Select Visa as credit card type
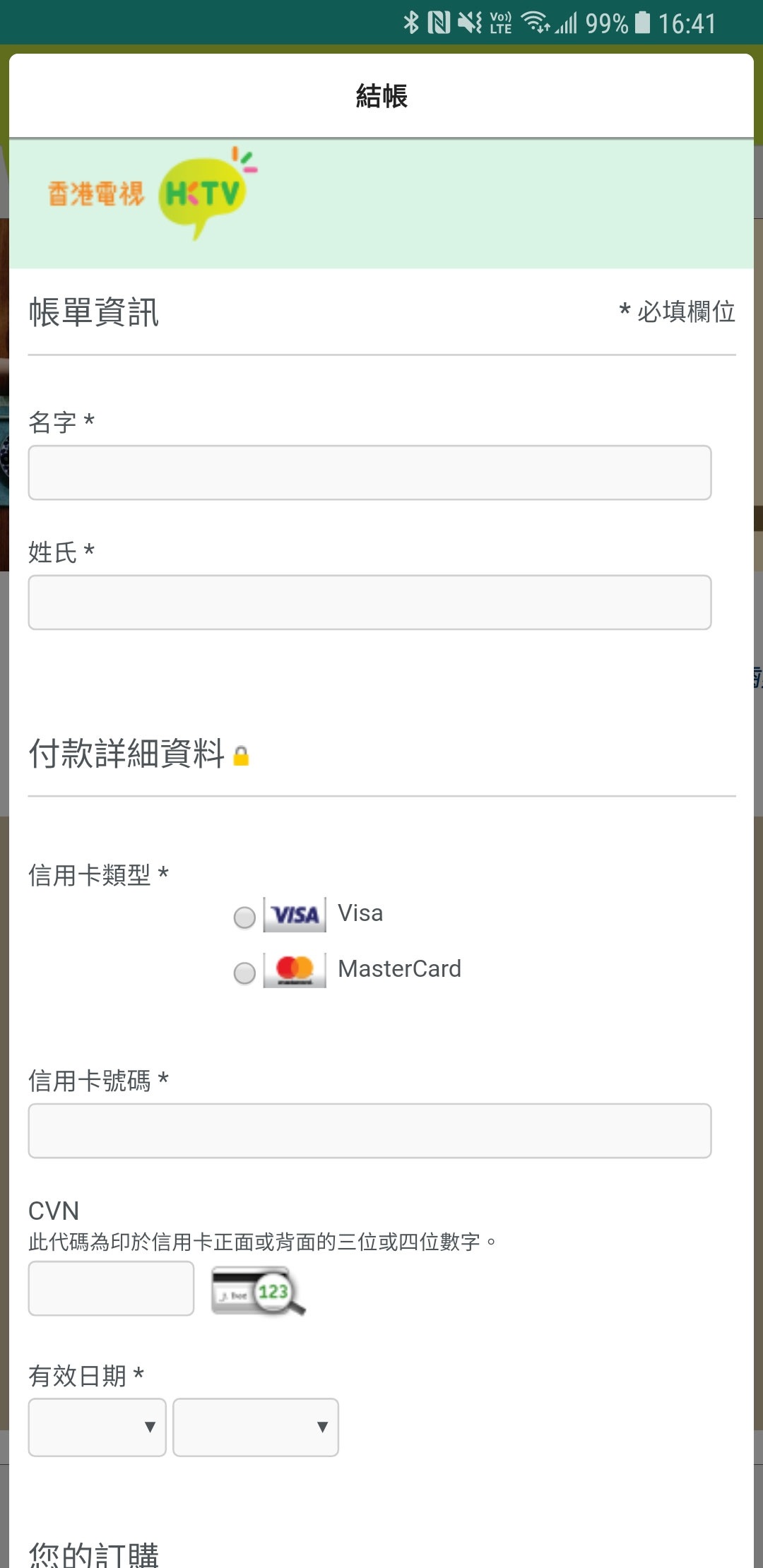Image resolution: width=763 pixels, height=1568 pixels. (x=244, y=917)
